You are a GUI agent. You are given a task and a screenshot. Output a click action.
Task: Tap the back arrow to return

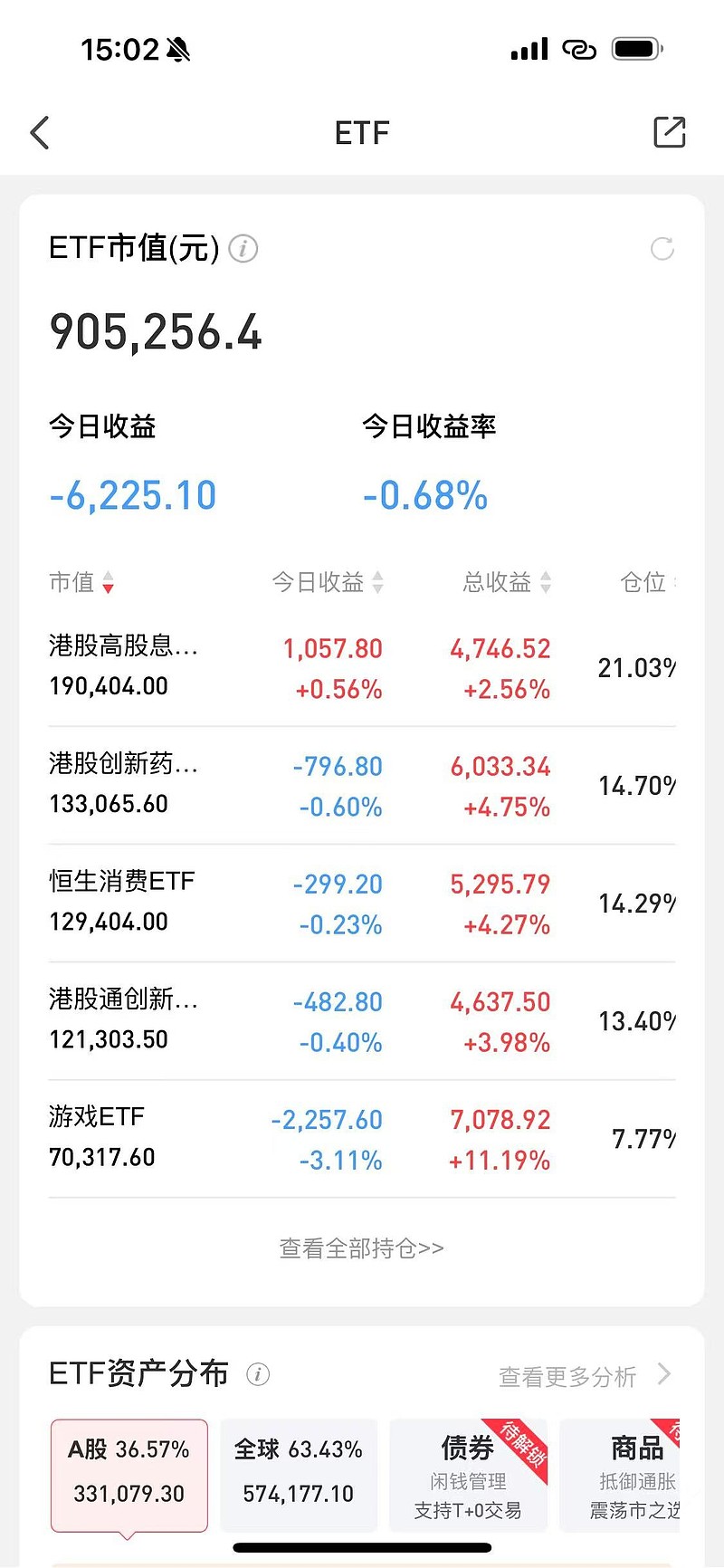click(x=40, y=132)
